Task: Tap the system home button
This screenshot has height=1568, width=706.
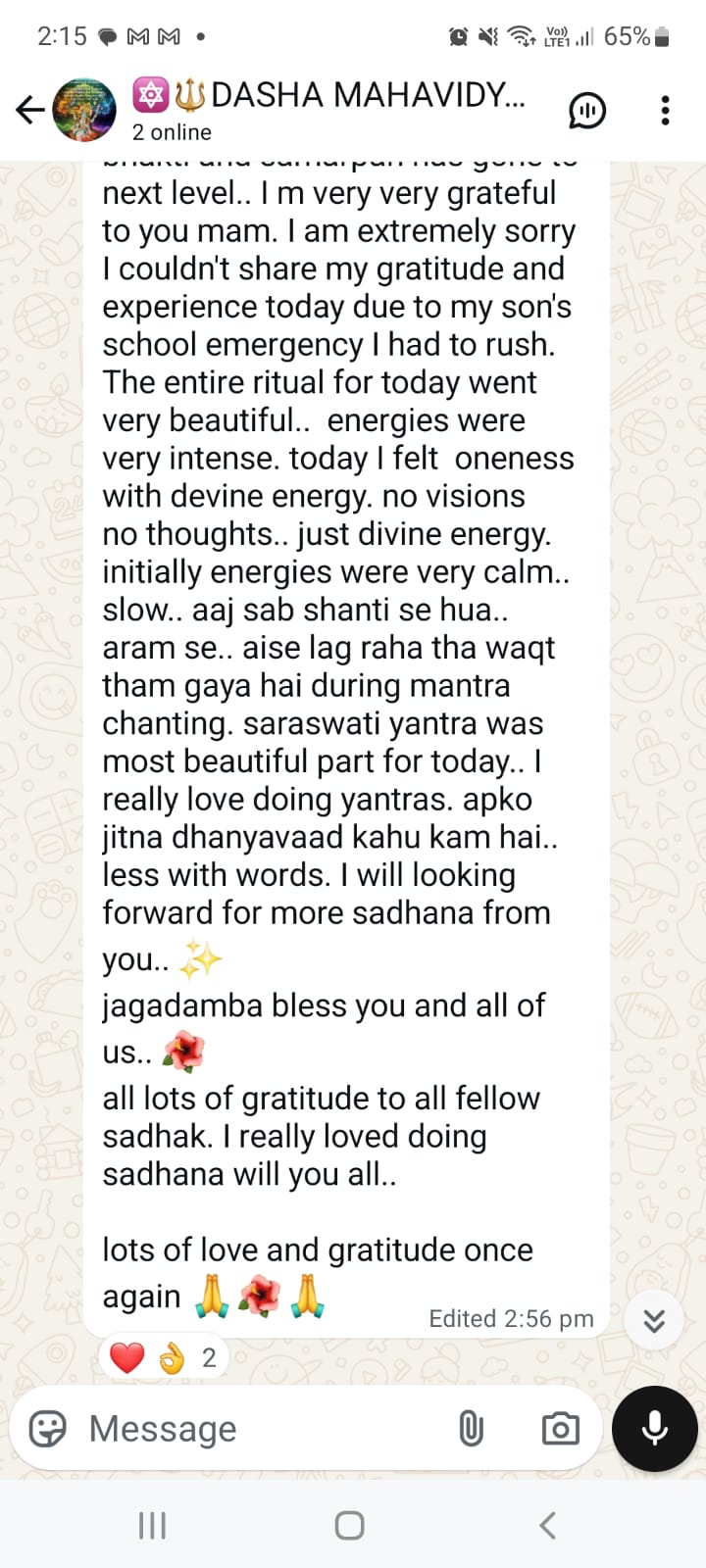Action: 350,1525
